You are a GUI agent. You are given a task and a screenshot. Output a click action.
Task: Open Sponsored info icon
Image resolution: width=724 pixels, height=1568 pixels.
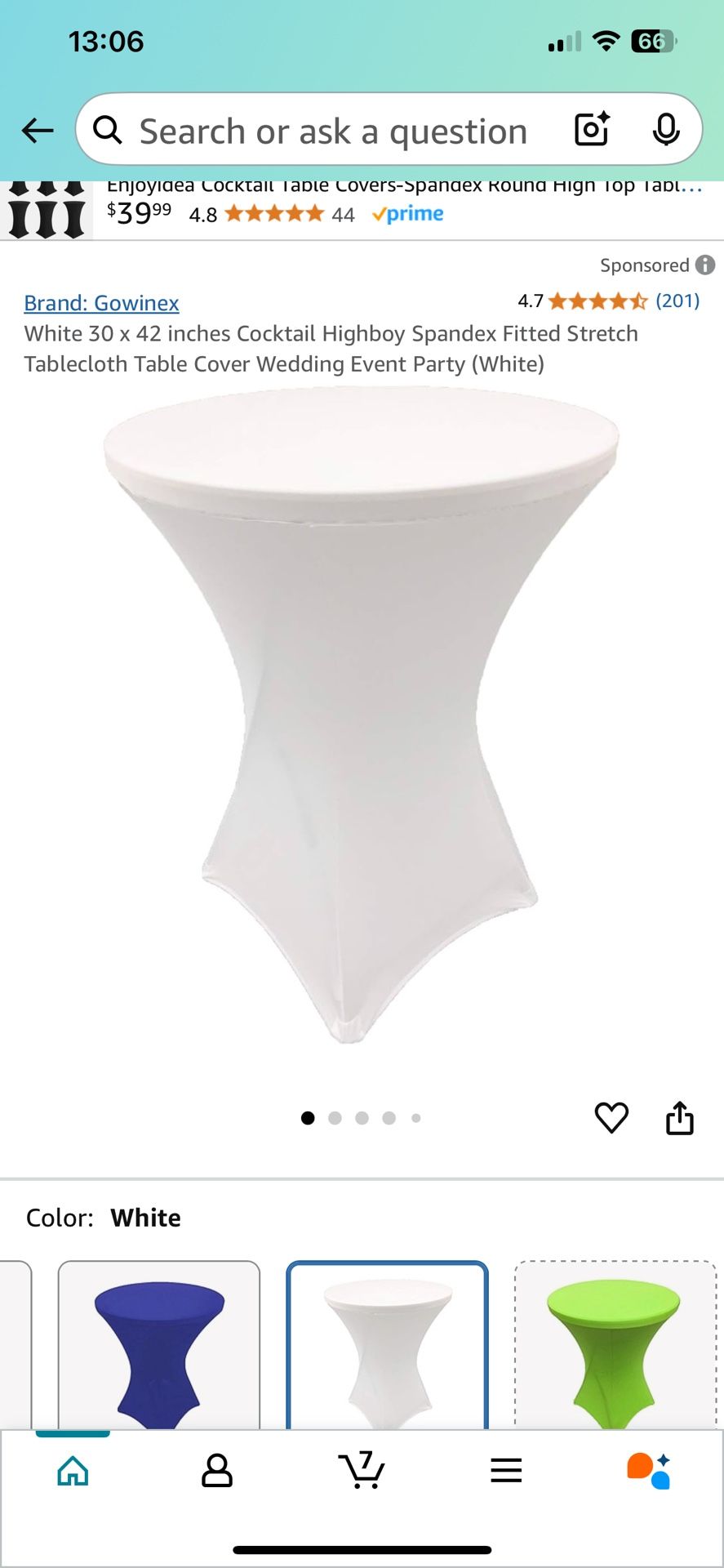click(705, 265)
